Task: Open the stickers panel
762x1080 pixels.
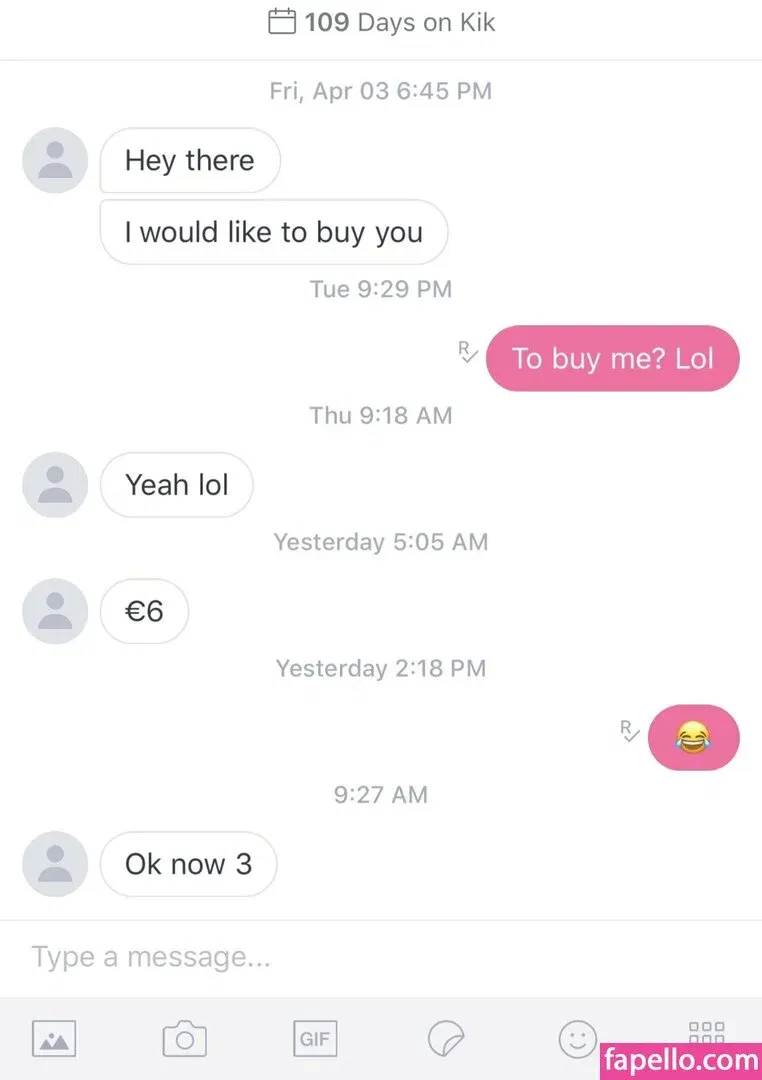Action: 446,1040
